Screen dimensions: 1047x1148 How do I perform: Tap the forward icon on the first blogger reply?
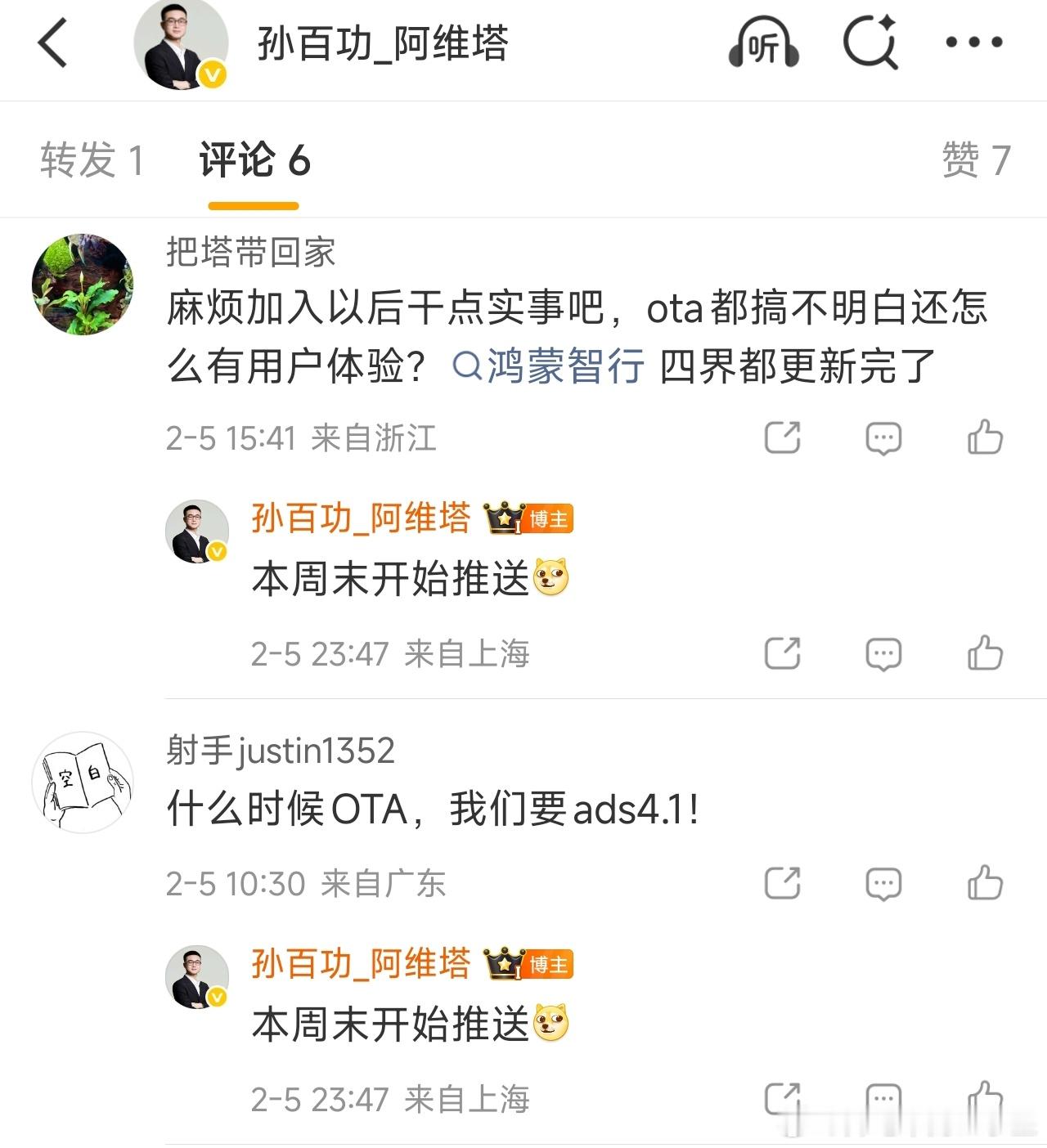[x=784, y=653]
